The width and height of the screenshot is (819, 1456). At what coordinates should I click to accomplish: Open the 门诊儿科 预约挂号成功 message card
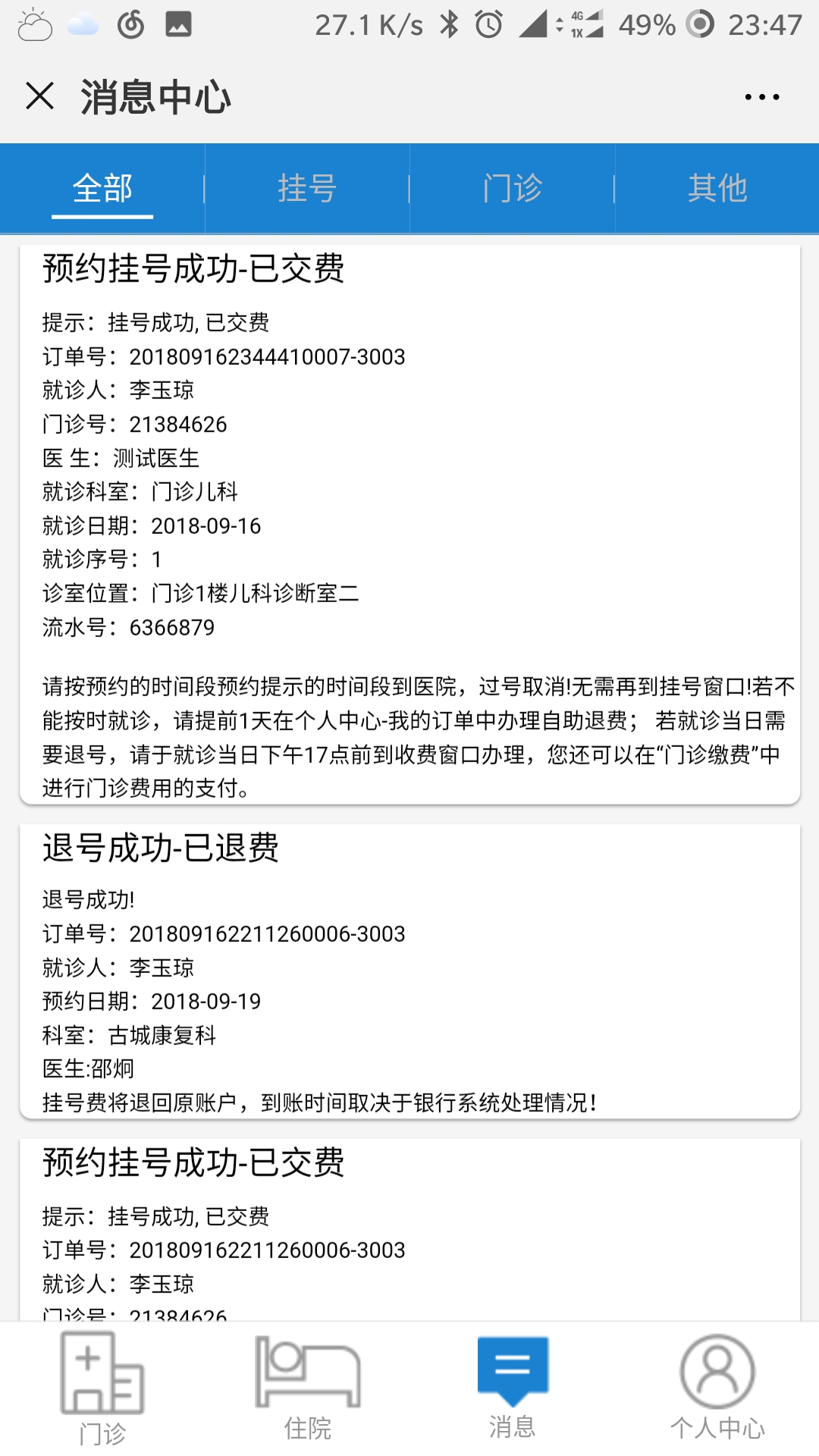coord(409,523)
